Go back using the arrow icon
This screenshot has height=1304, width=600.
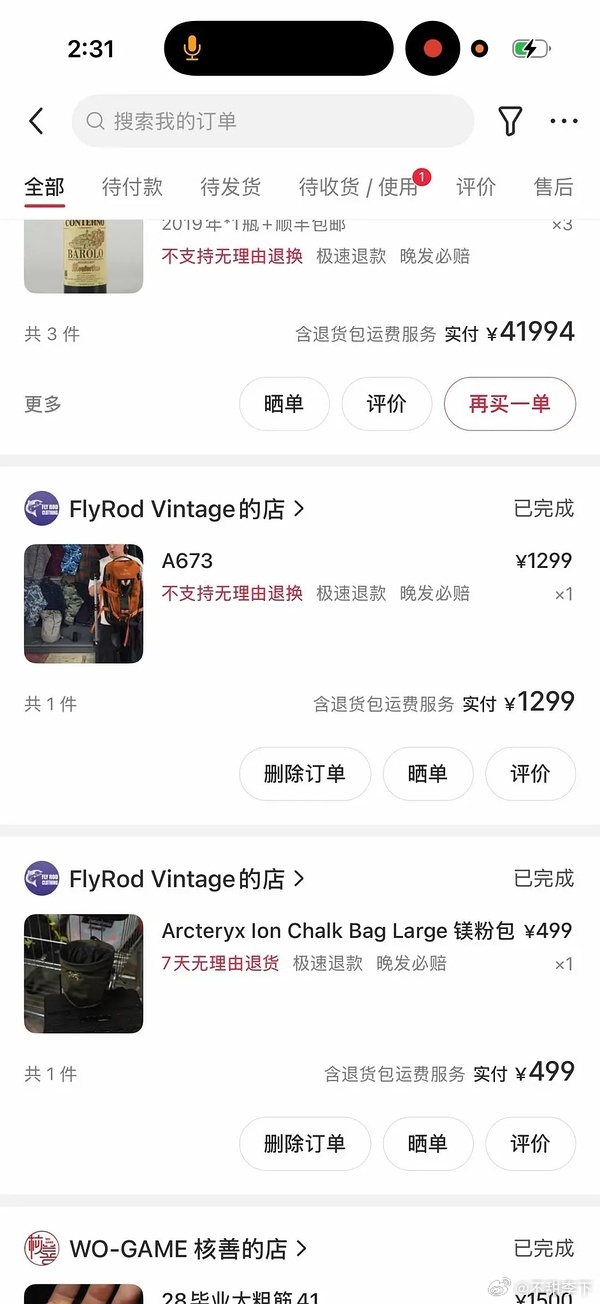click(37, 122)
